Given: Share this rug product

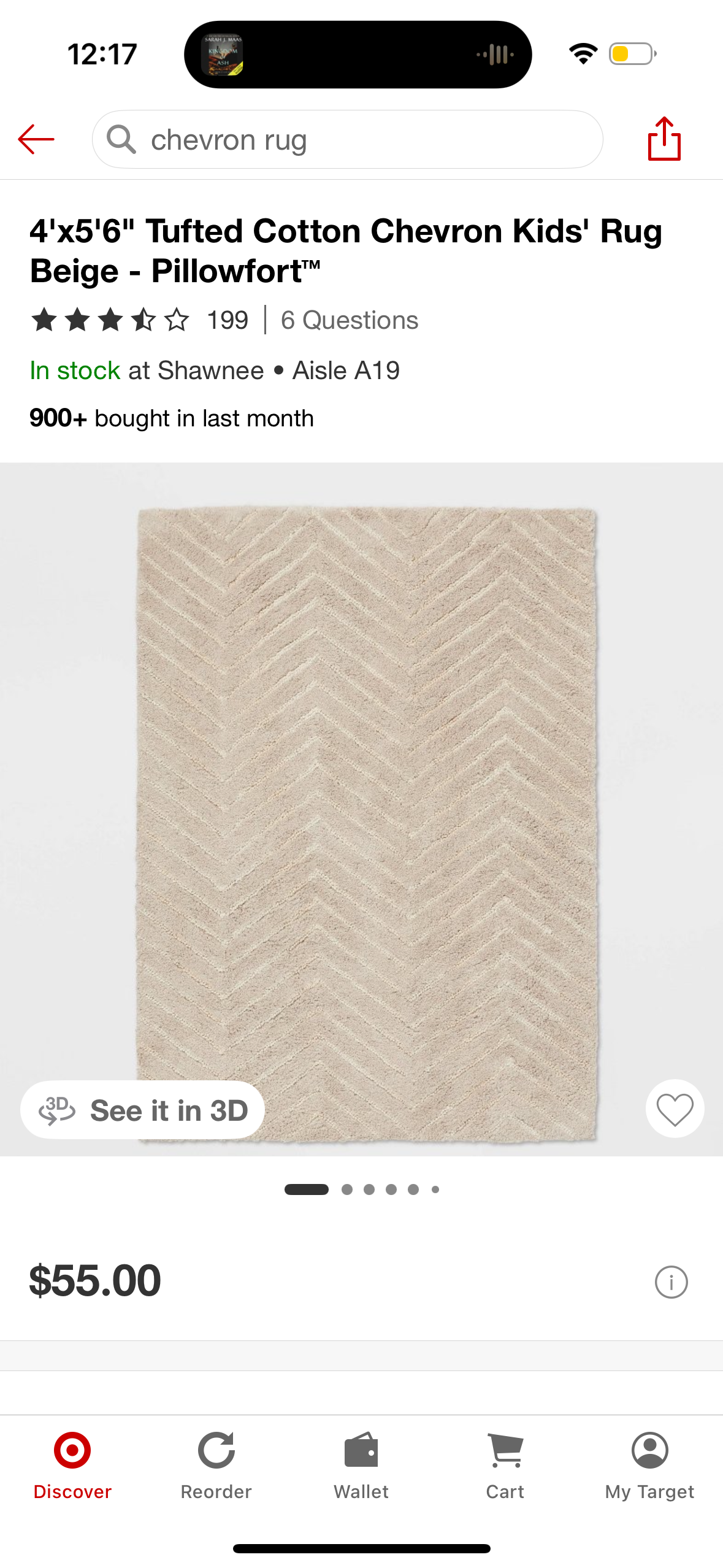Looking at the screenshot, I should pos(664,139).
